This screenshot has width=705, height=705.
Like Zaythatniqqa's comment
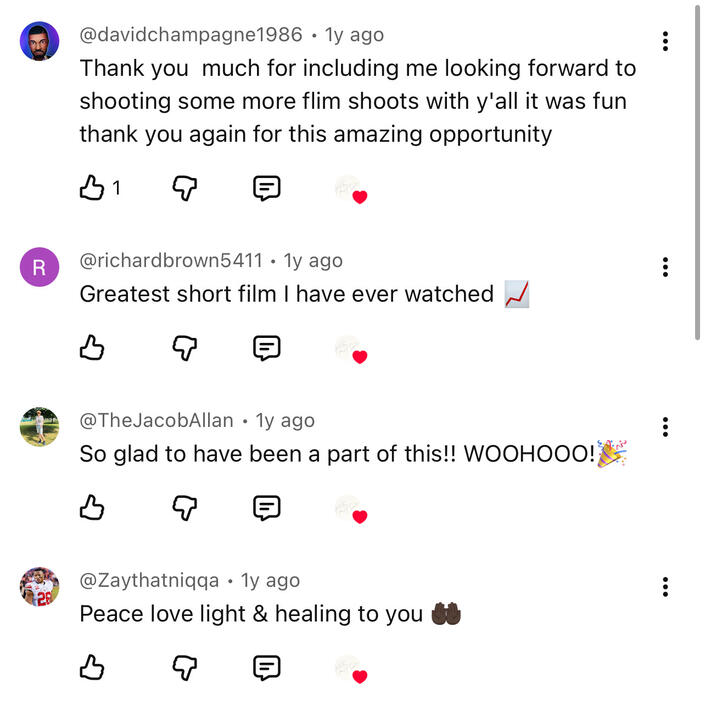click(x=92, y=667)
